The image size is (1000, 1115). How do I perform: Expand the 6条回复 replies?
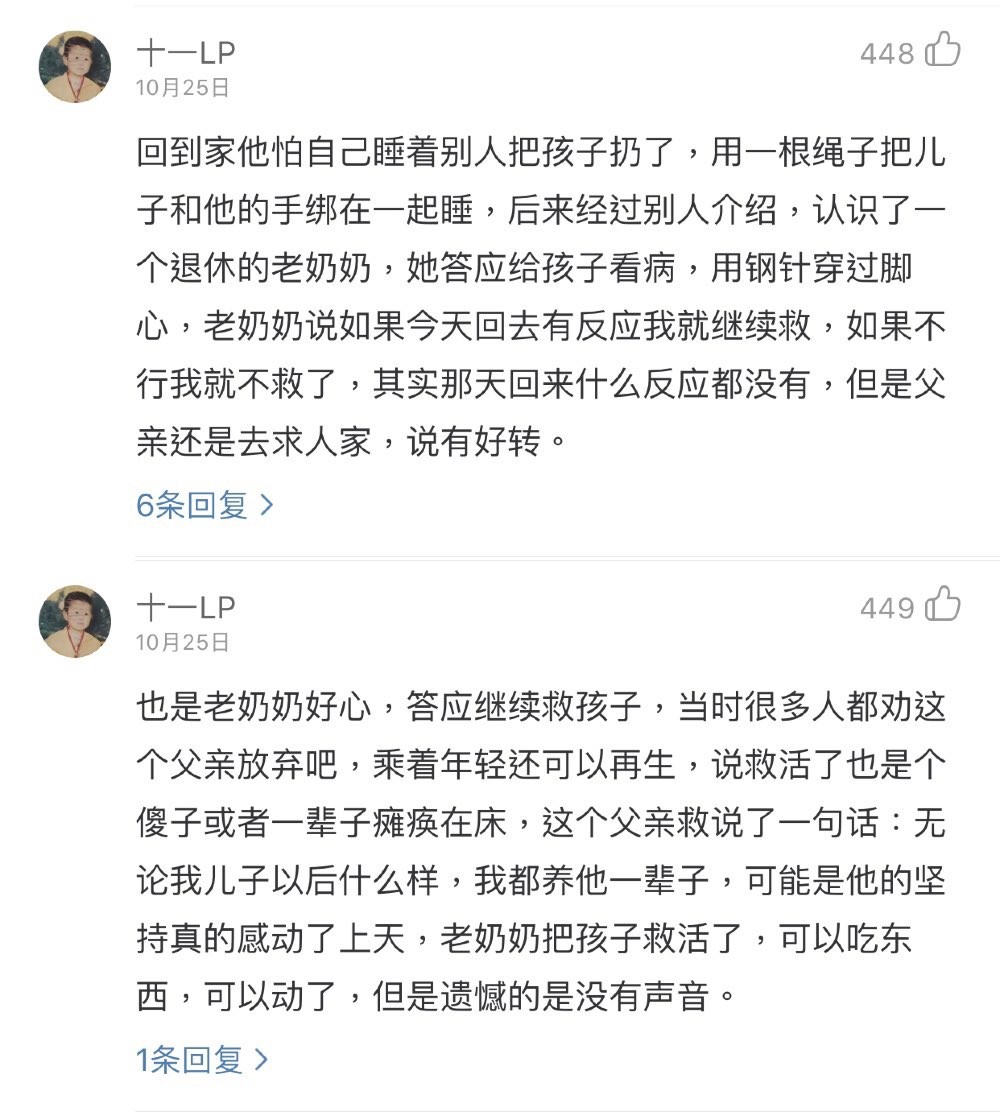click(x=204, y=505)
